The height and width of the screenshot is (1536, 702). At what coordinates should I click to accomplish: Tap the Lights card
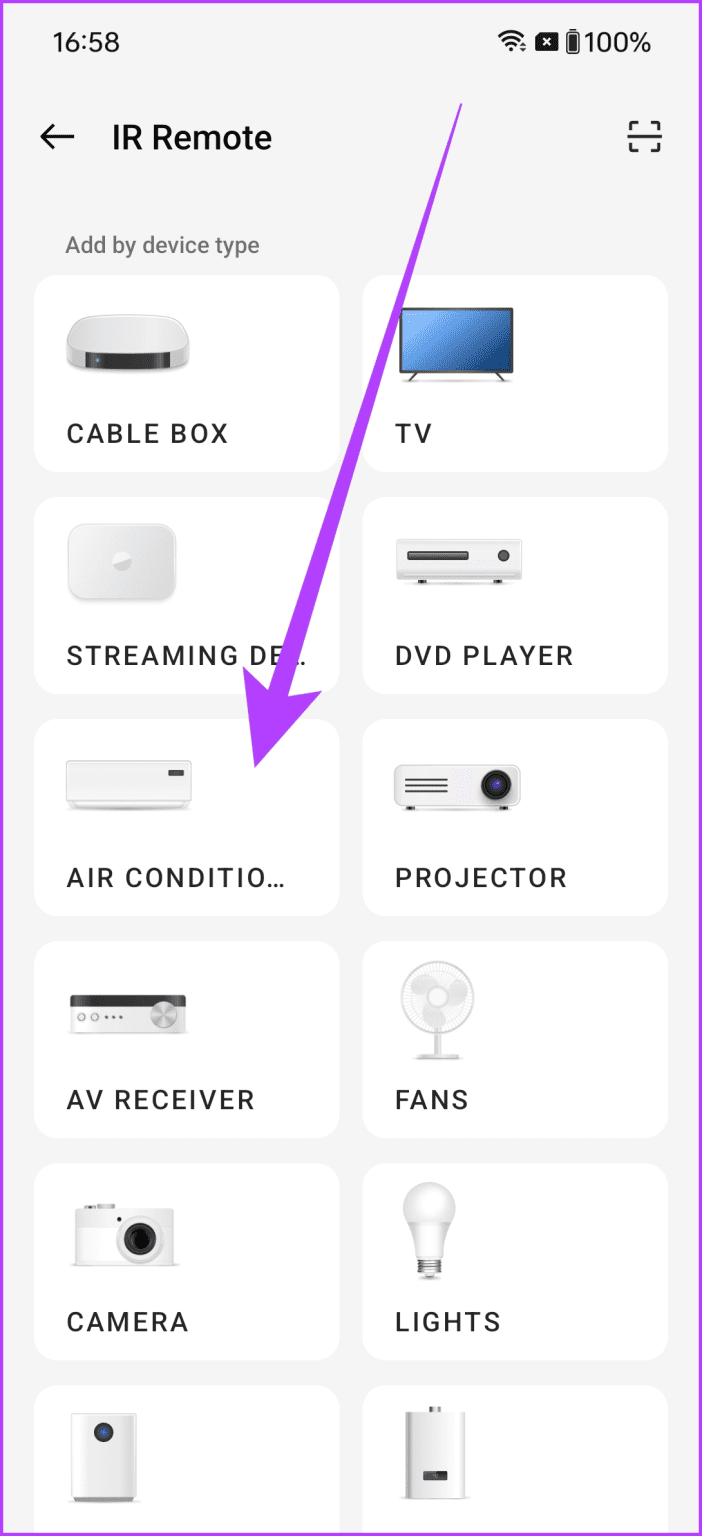click(x=514, y=1261)
